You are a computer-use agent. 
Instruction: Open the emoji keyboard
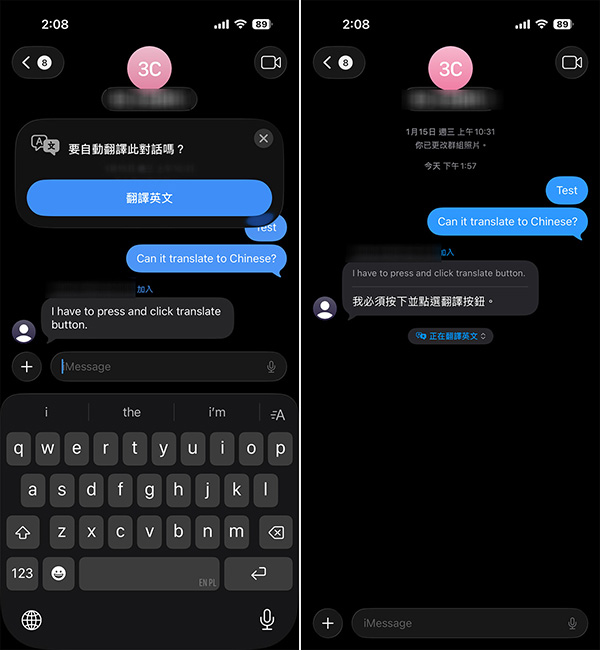(x=59, y=574)
